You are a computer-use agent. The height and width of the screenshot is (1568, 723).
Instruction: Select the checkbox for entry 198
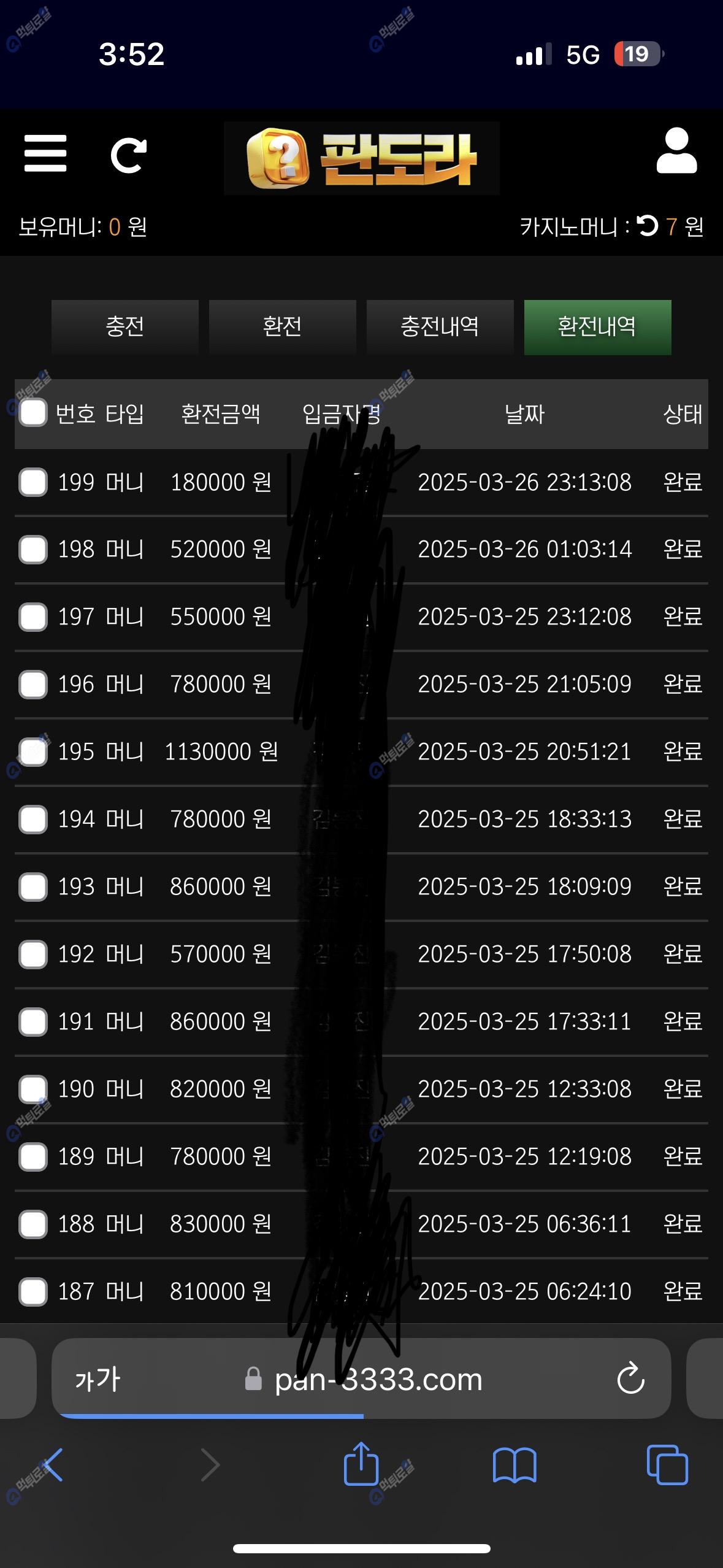pos(33,549)
